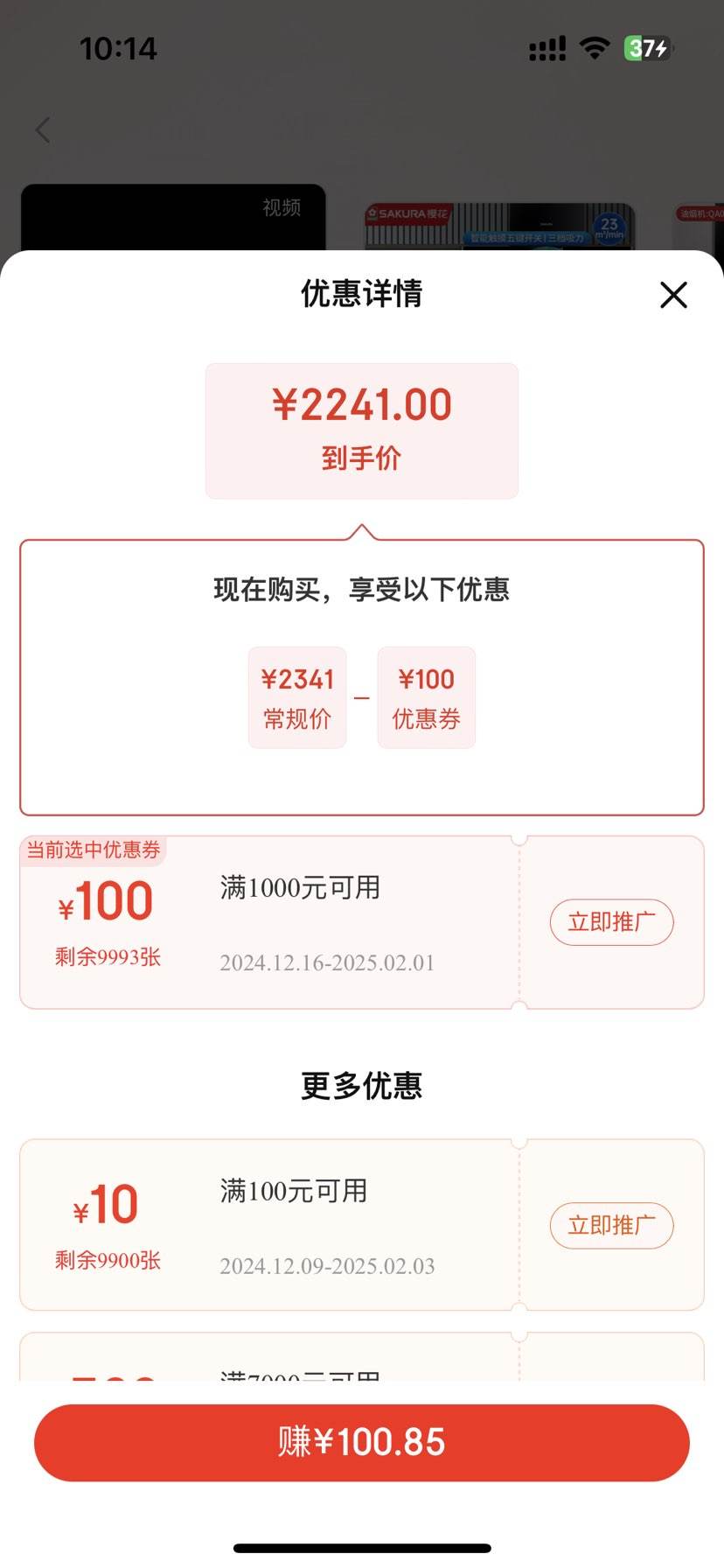Tap the Wi-Fi icon in the status bar
This screenshot has width=724, height=1568.
pos(594,49)
